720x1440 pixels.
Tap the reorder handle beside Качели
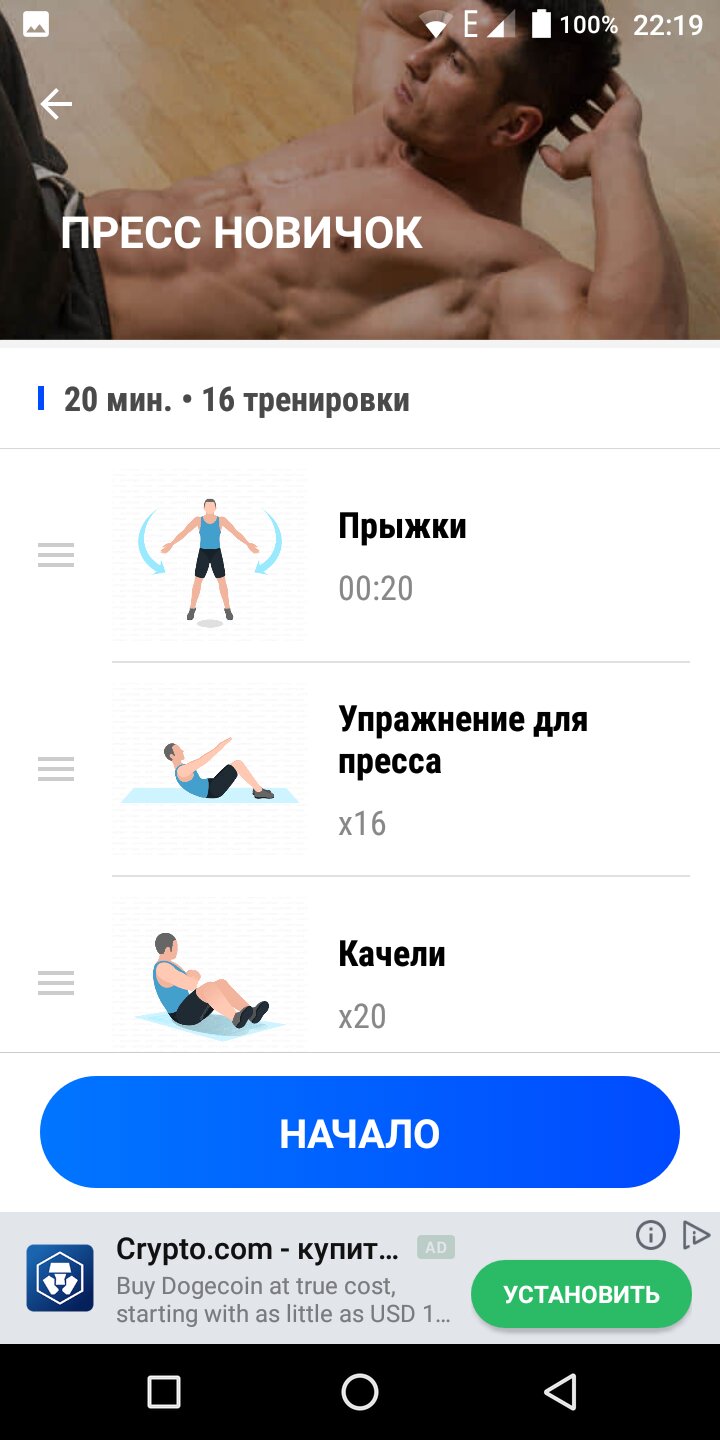[x=56, y=983]
